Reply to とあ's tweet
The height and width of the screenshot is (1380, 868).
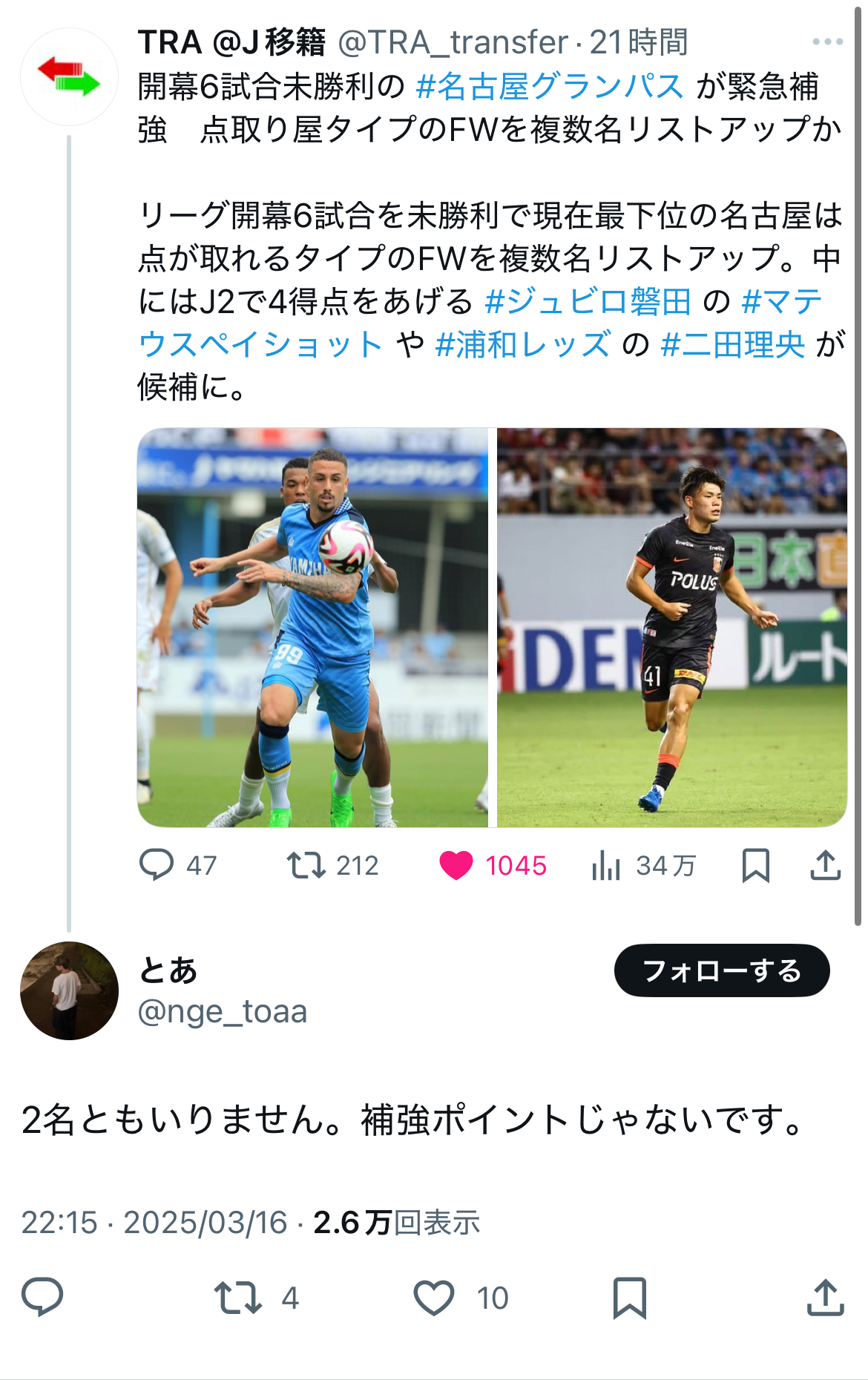point(42,1298)
